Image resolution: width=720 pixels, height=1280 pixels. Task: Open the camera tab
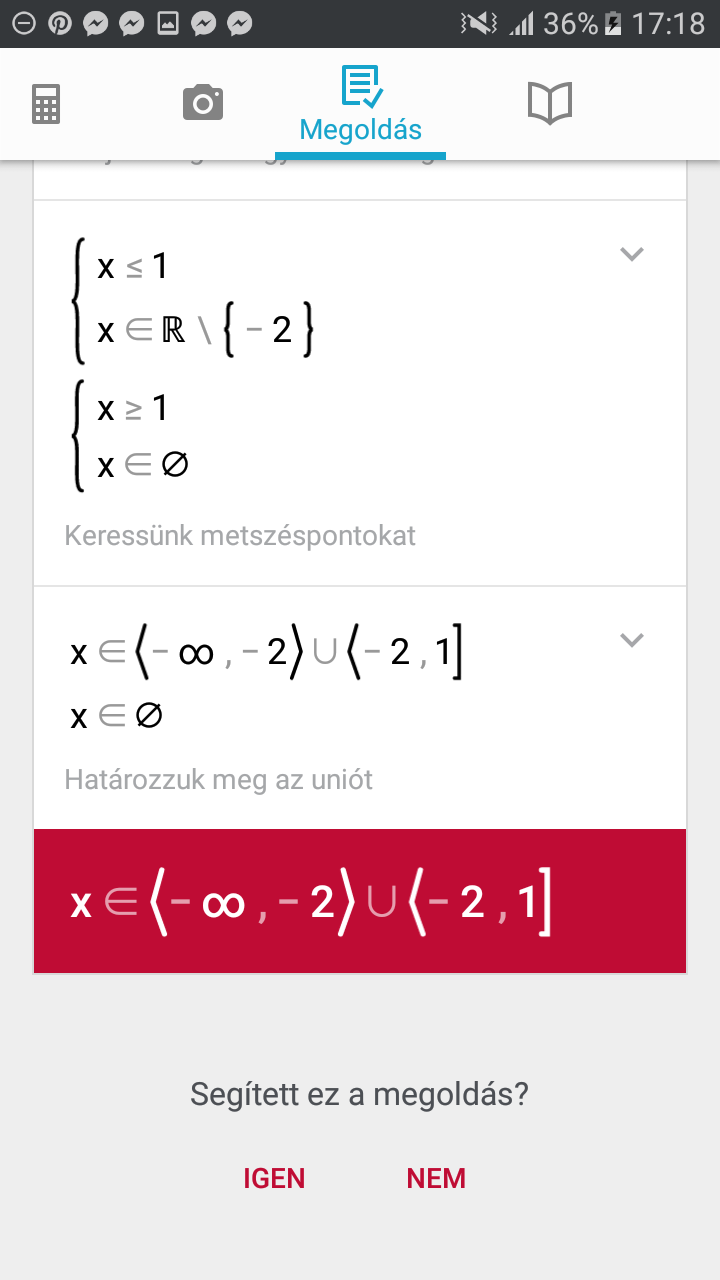tap(203, 103)
